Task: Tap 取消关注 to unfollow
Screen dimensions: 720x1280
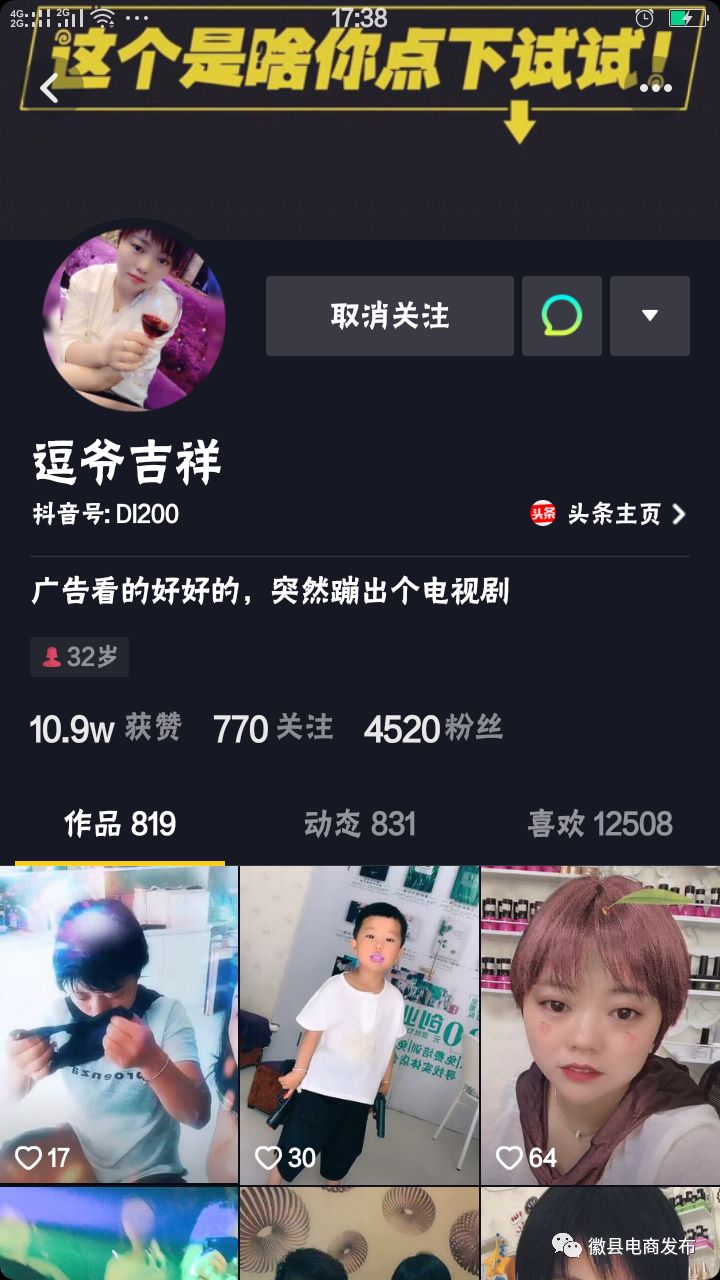Action: pyautogui.click(x=389, y=316)
